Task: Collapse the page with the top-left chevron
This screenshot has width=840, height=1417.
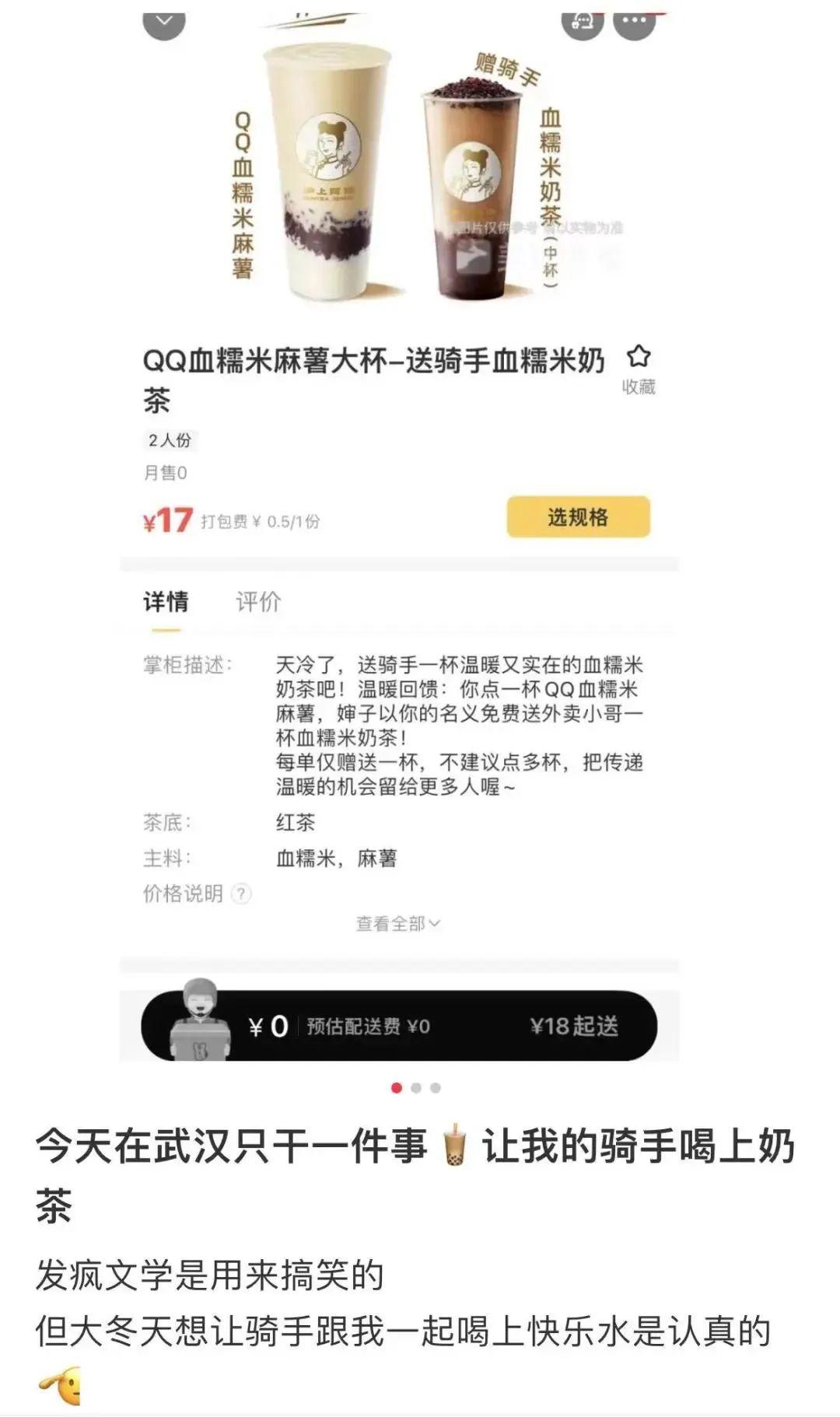Action: (162, 21)
